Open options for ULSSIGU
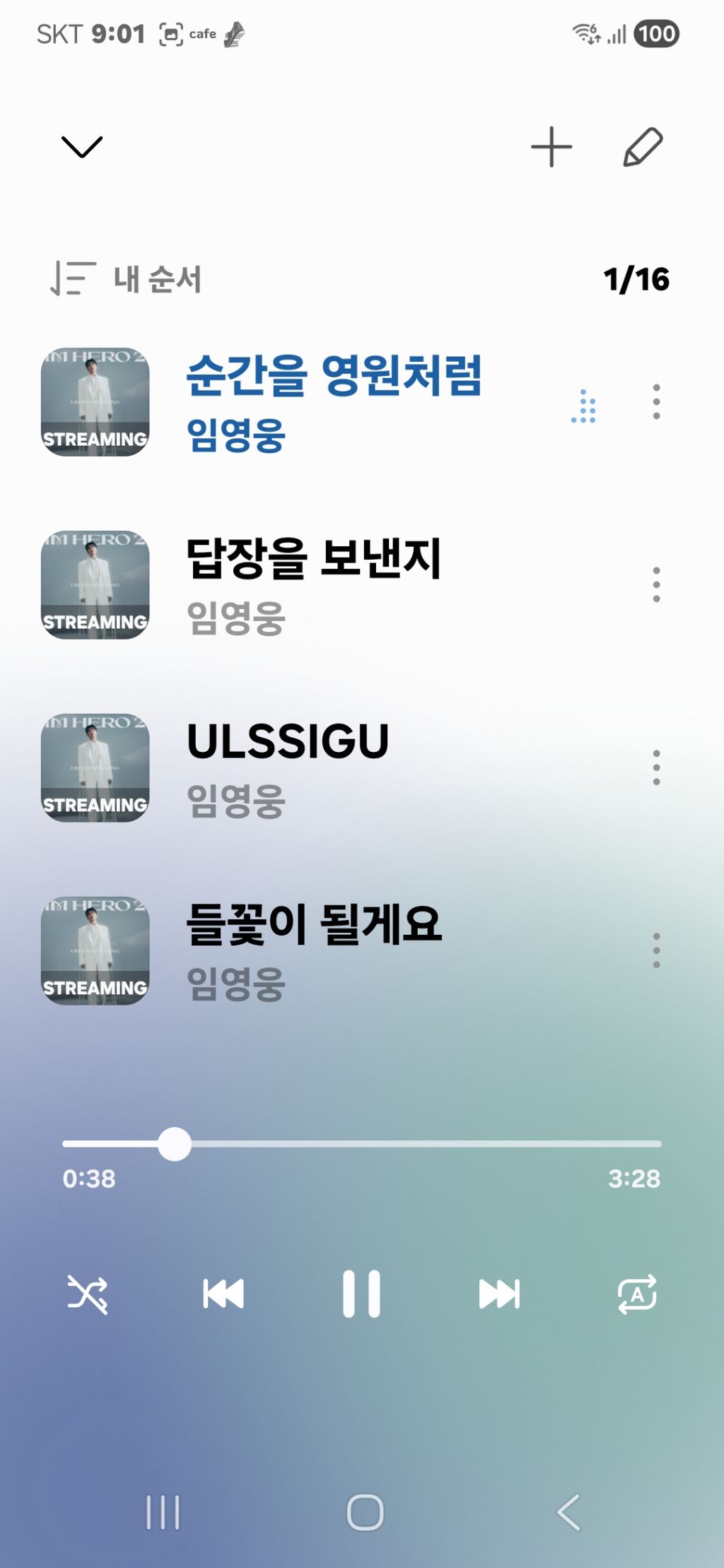724x1568 pixels. [657, 767]
